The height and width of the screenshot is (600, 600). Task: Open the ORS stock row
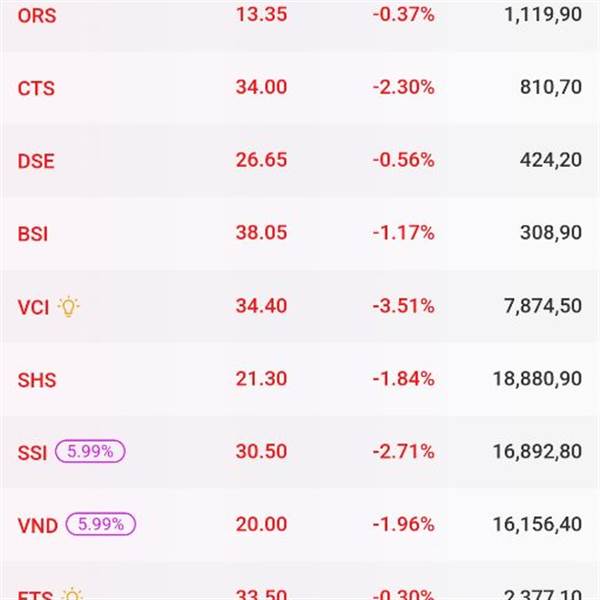[x=36, y=15]
